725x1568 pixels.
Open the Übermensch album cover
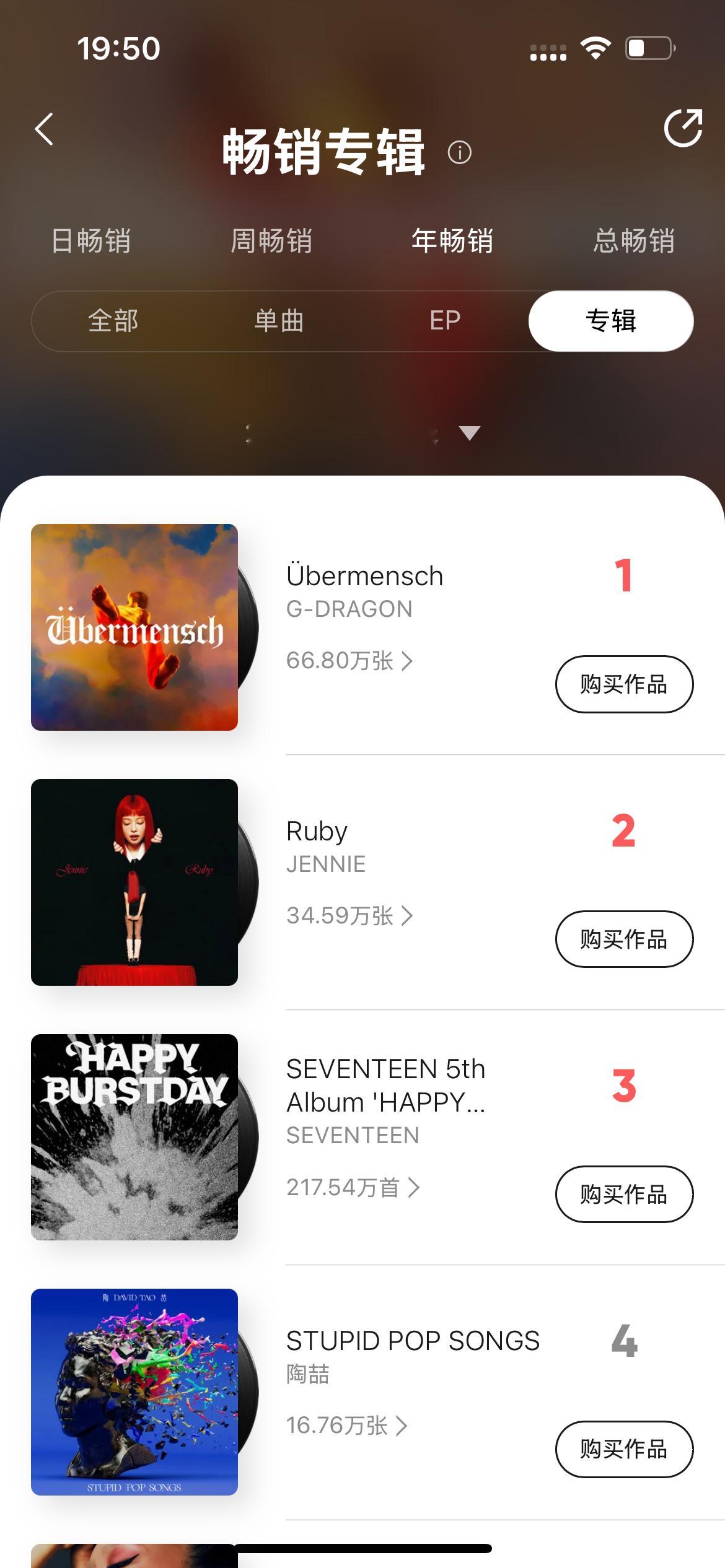[134, 627]
